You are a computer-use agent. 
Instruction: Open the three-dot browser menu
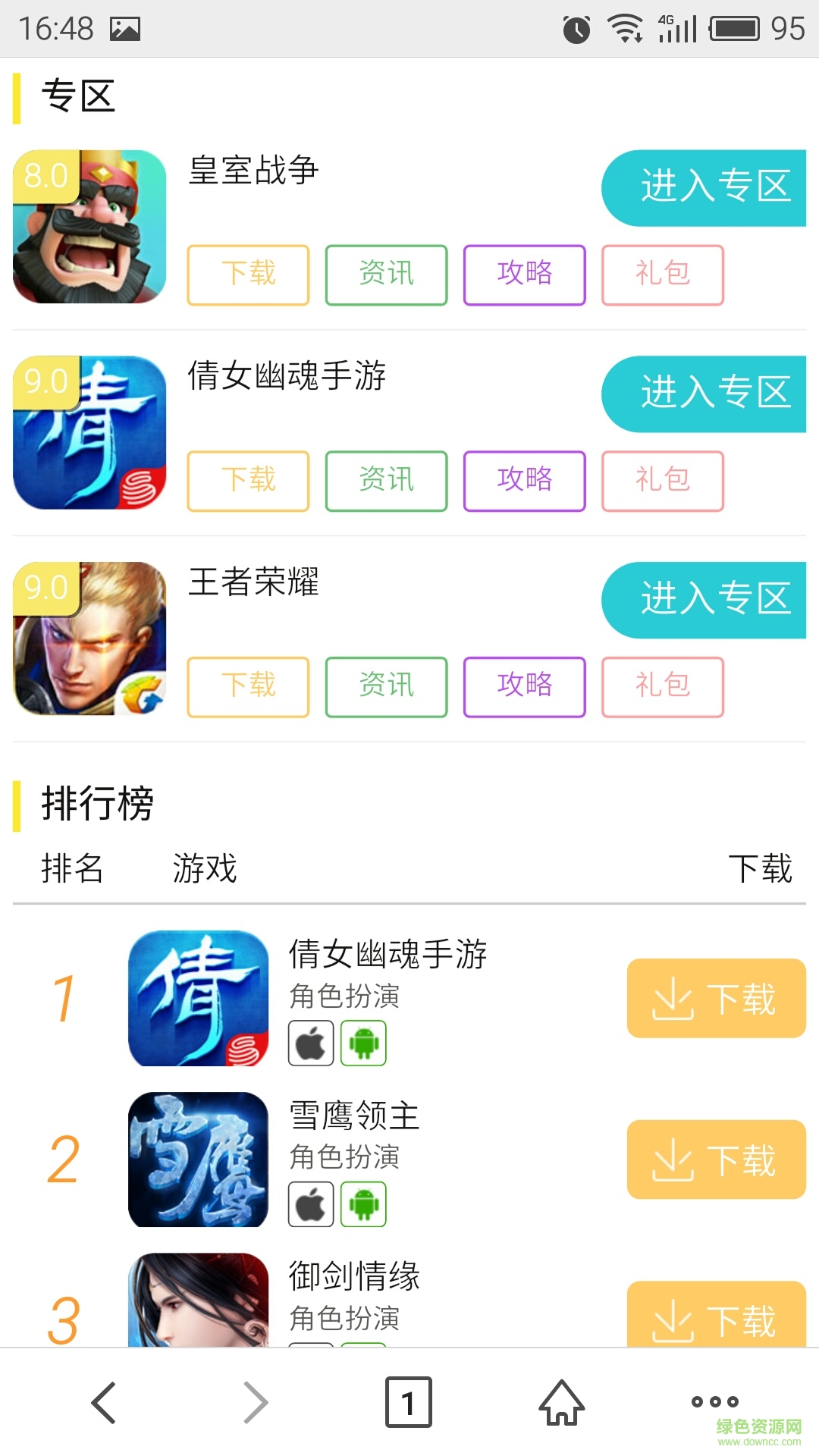[x=714, y=1402]
